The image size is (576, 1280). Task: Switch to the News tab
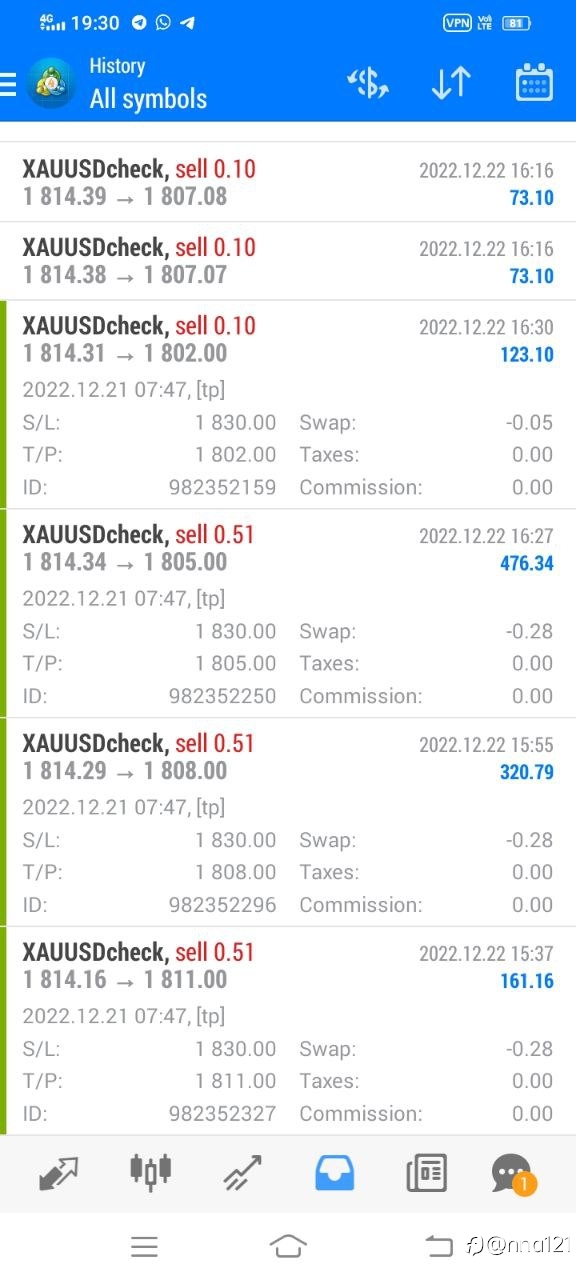pyautogui.click(x=426, y=1173)
